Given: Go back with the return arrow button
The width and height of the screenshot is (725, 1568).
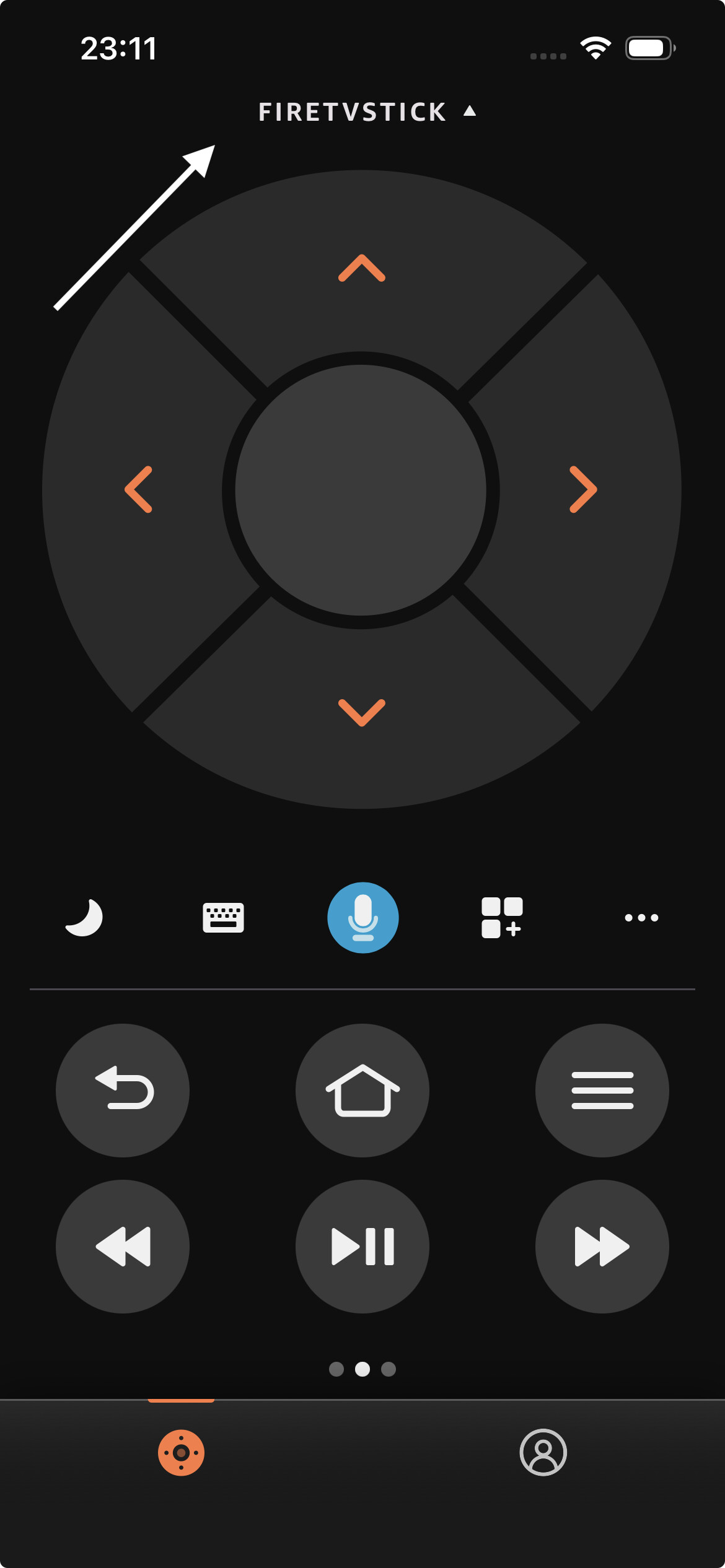Looking at the screenshot, I should (x=123, y=1090).
